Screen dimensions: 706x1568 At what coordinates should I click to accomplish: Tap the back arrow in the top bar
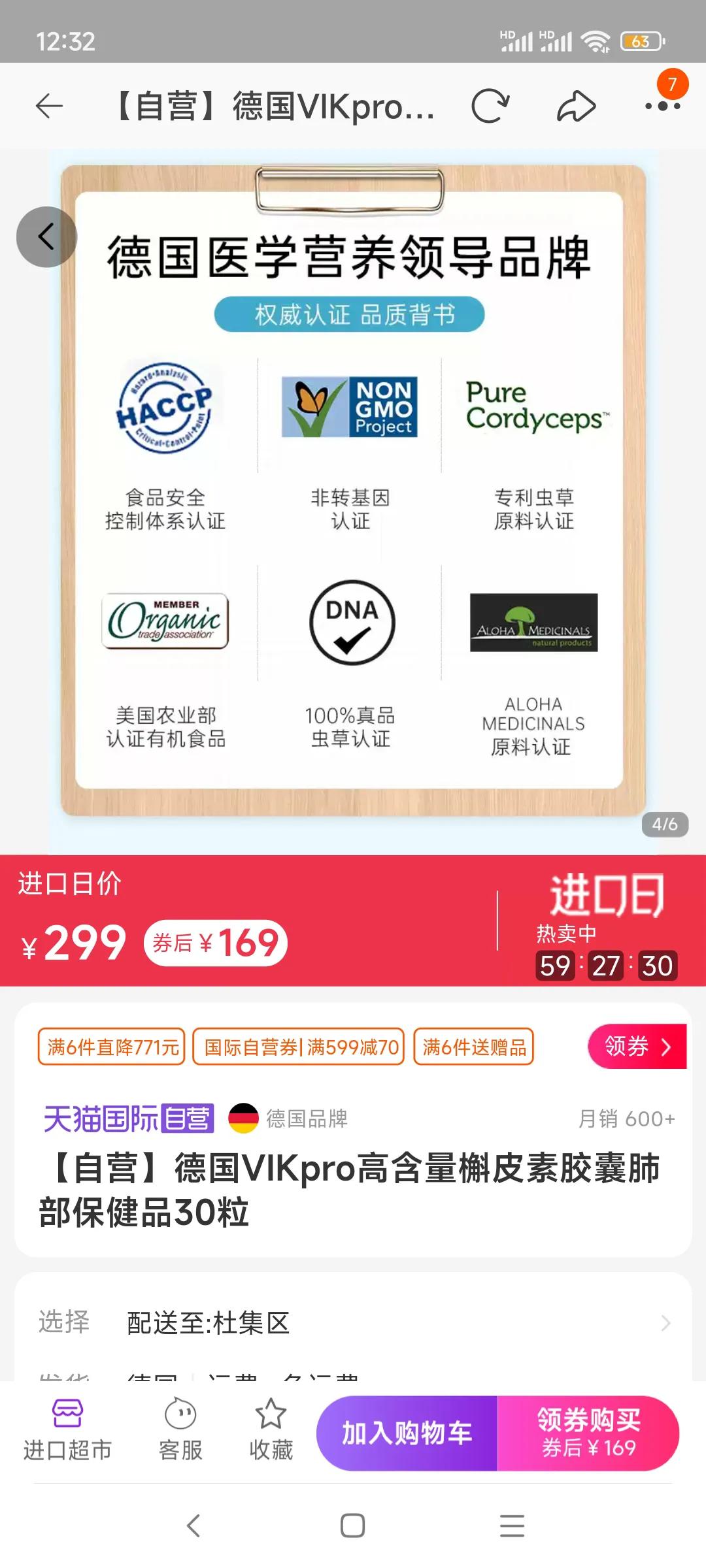point(49,106)
